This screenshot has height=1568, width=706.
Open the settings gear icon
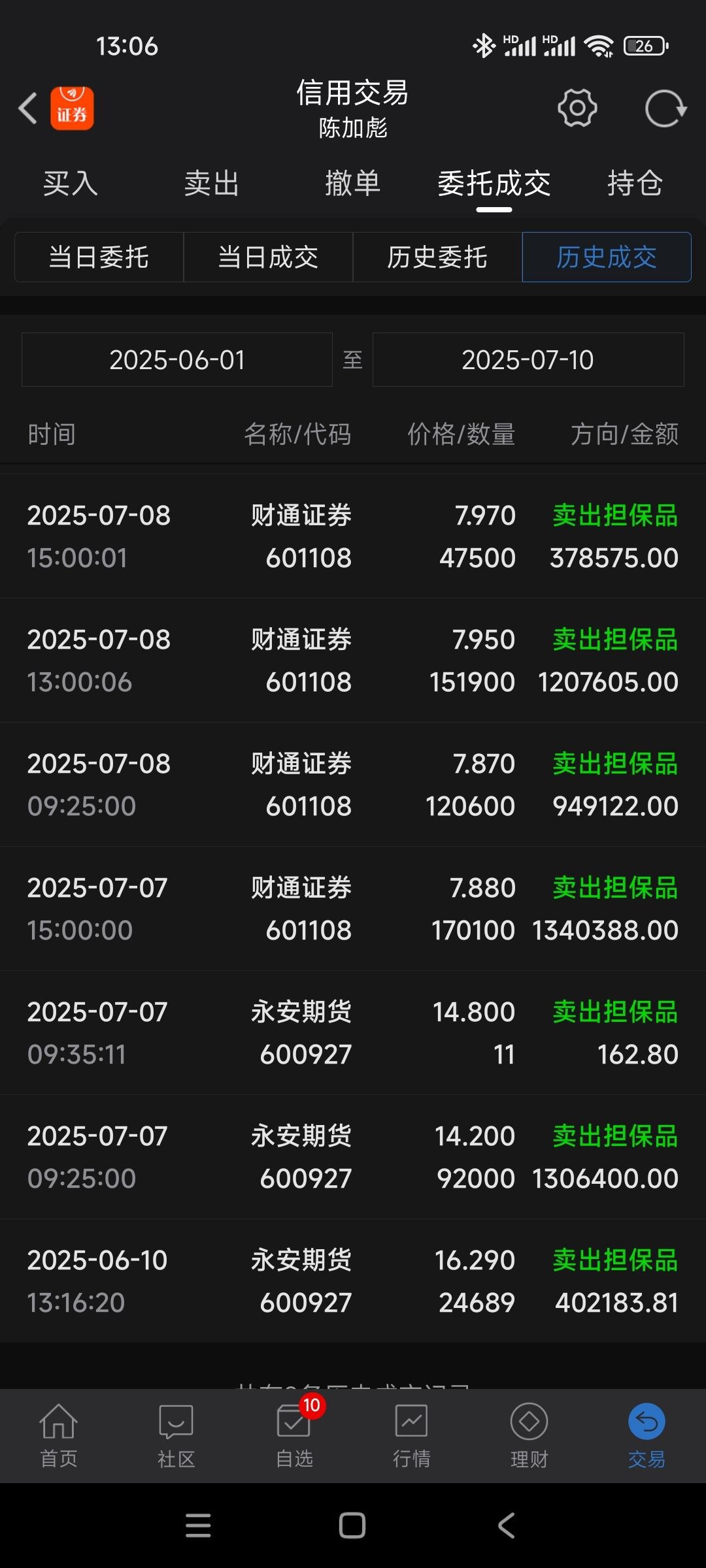[577, 107]
